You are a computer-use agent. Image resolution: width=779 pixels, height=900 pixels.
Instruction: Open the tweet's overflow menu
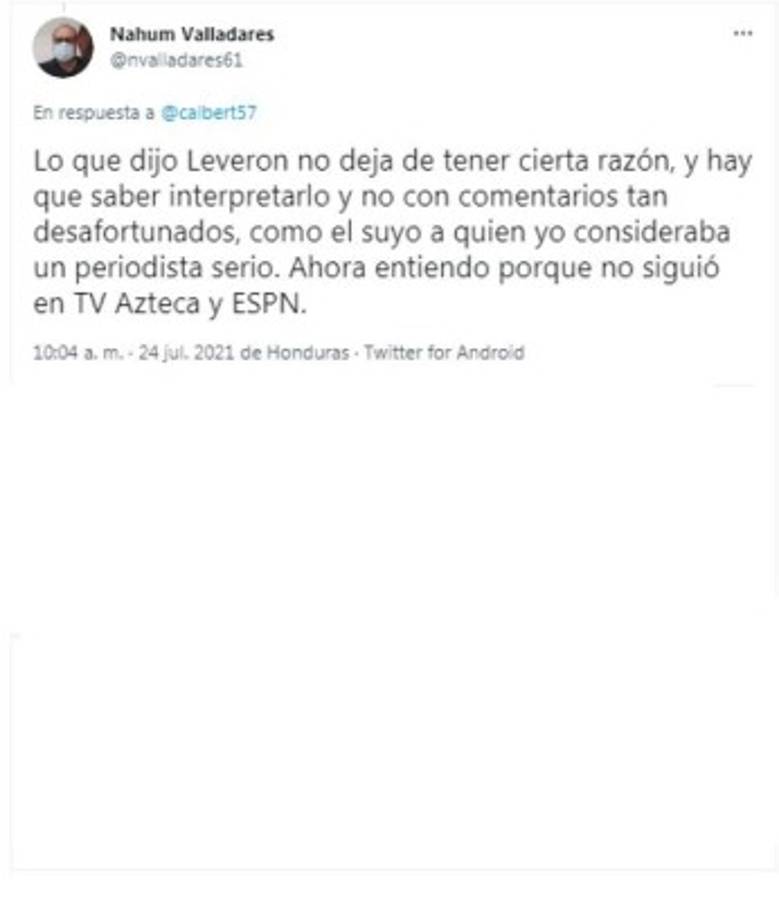(742, 33)
